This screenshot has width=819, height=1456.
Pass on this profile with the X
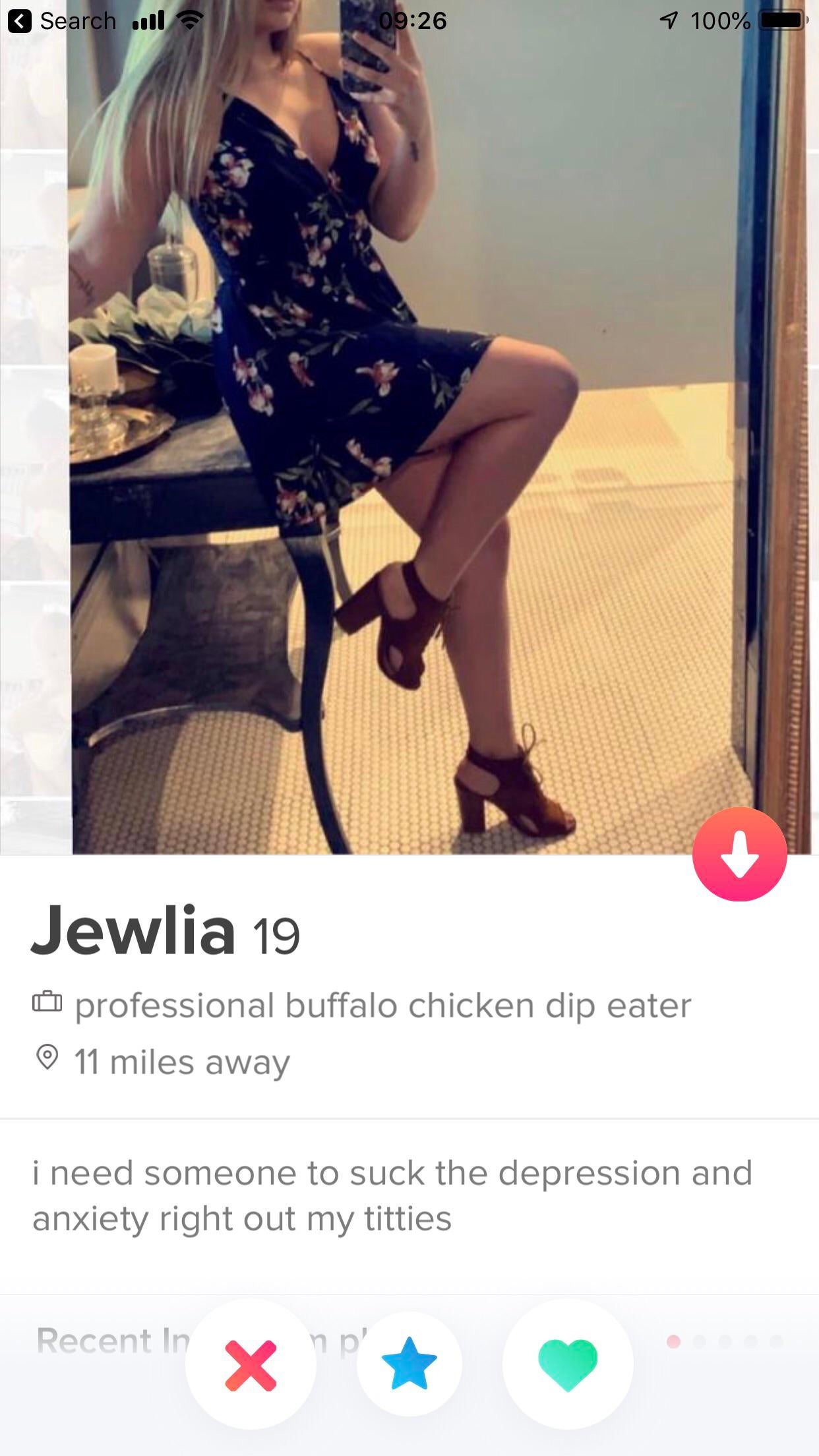[x=251, y=1366]
